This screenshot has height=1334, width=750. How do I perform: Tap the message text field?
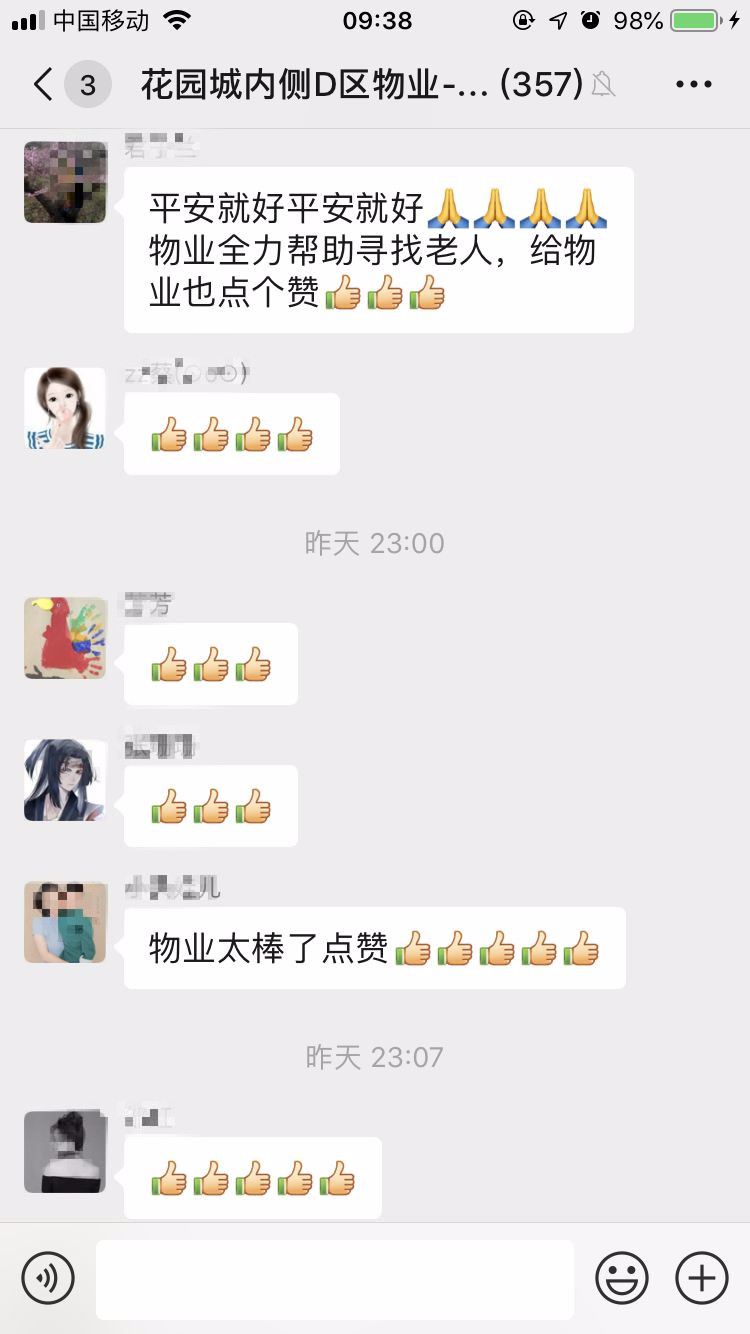pos(334,1279)
